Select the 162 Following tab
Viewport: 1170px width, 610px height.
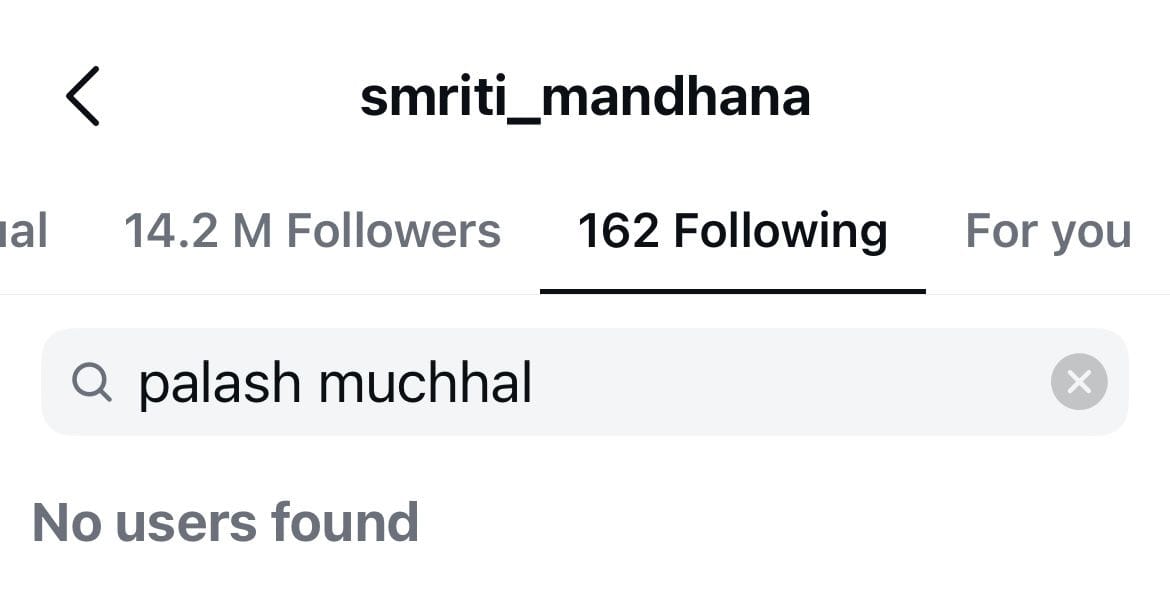[x=732, y=232]
